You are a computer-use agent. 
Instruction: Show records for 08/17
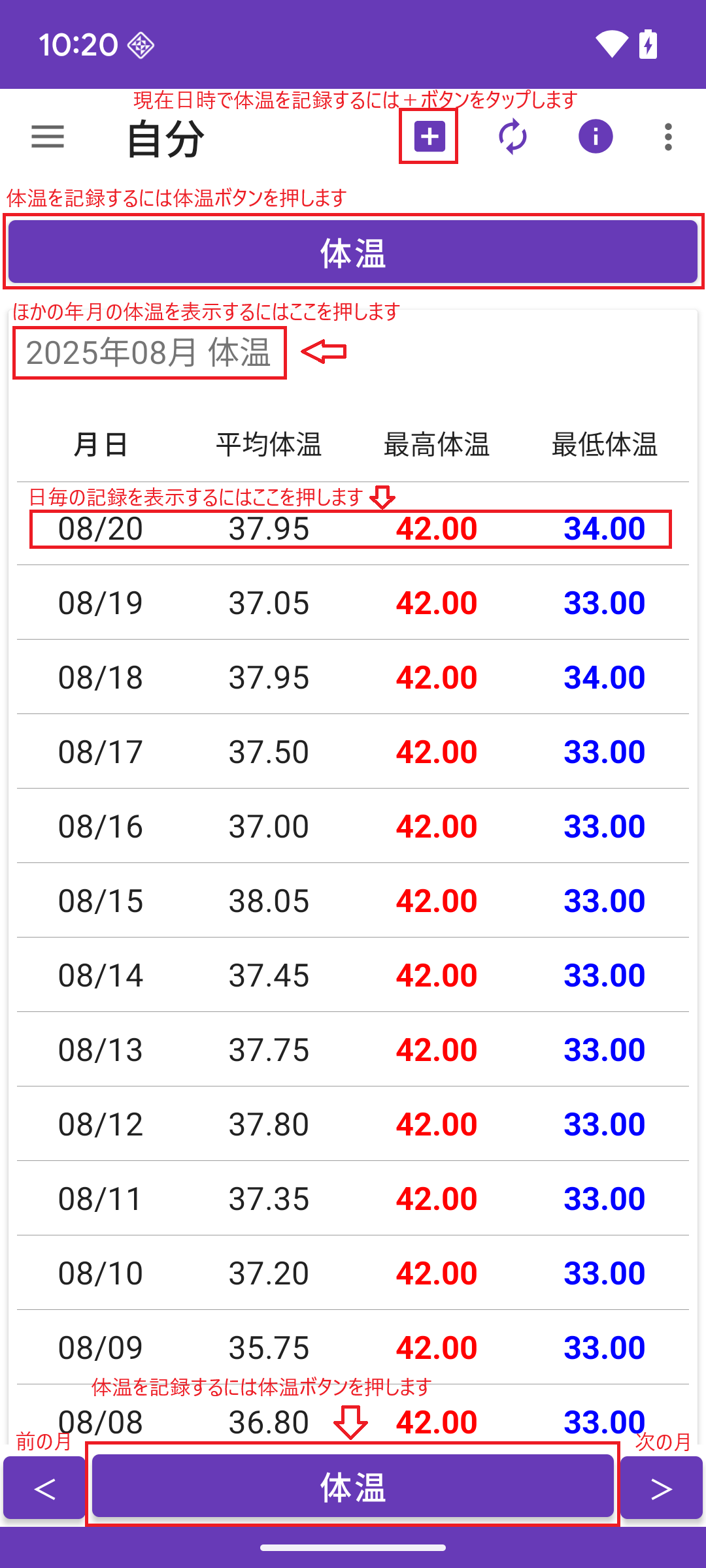(x=352, y=752)
